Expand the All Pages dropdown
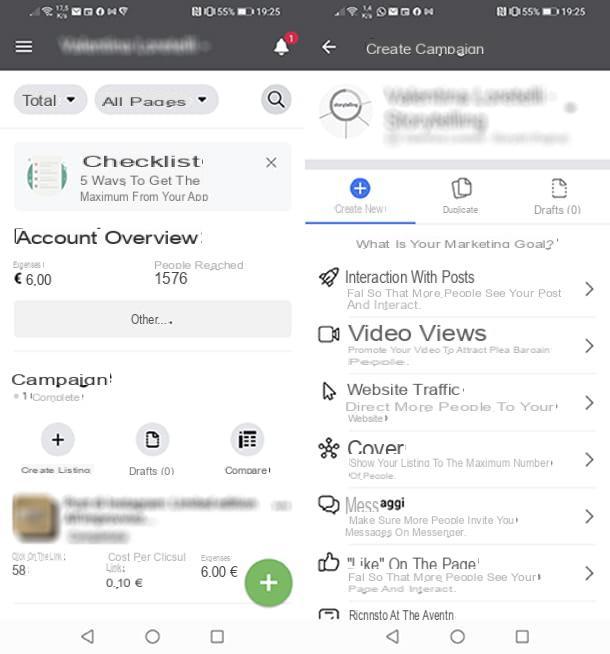Screen dimensions: 610x654 [156, 100]
